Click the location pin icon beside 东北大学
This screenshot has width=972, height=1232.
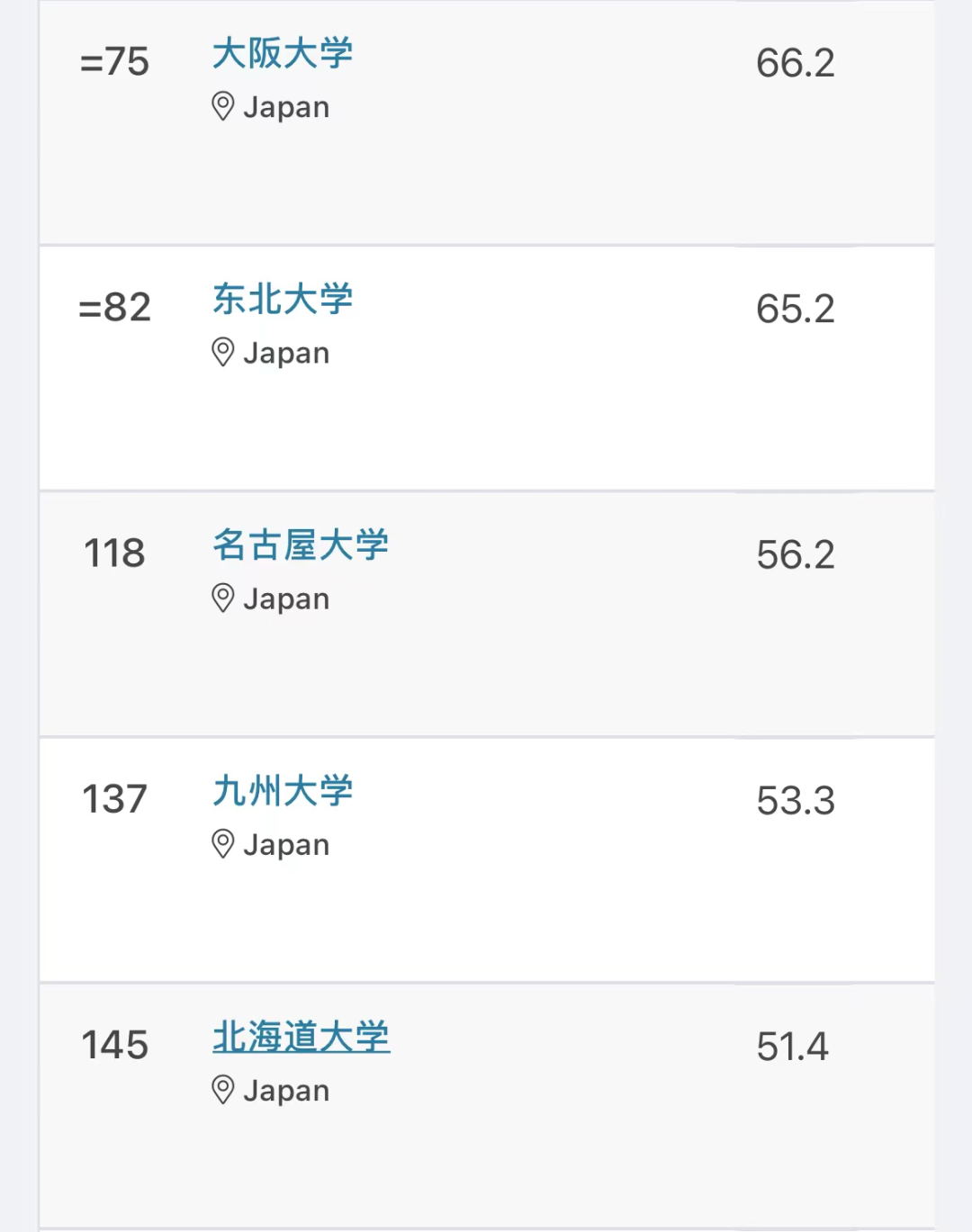pos(221,352)
